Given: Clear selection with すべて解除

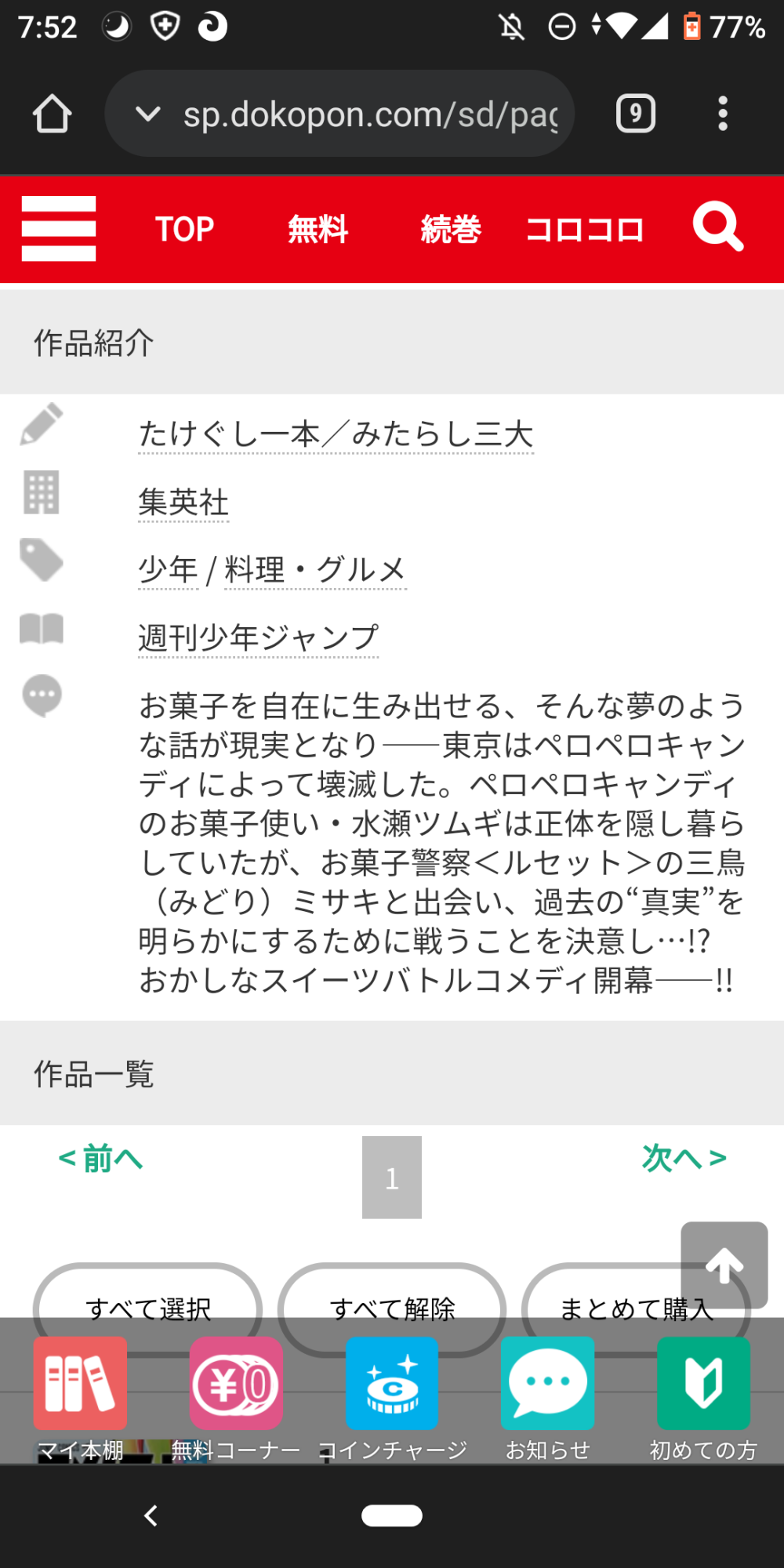Looking at the screenshot, I should coord(392,1294).
